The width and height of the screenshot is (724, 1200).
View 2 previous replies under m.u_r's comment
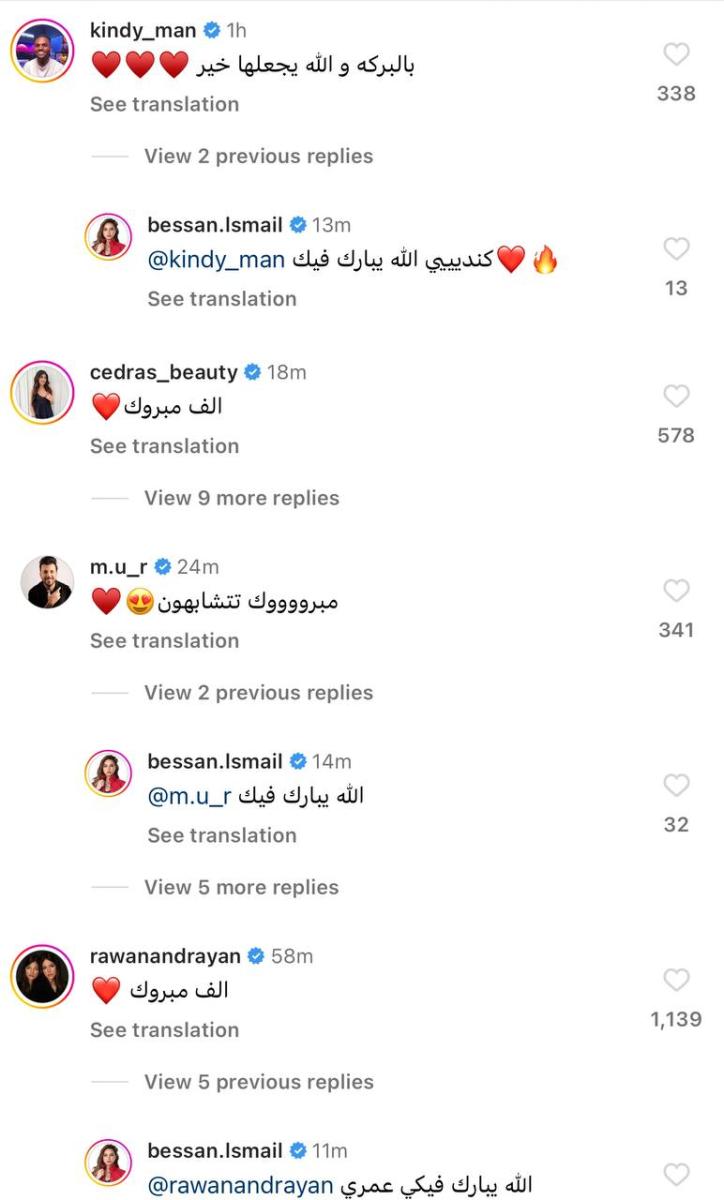(258, 693)
